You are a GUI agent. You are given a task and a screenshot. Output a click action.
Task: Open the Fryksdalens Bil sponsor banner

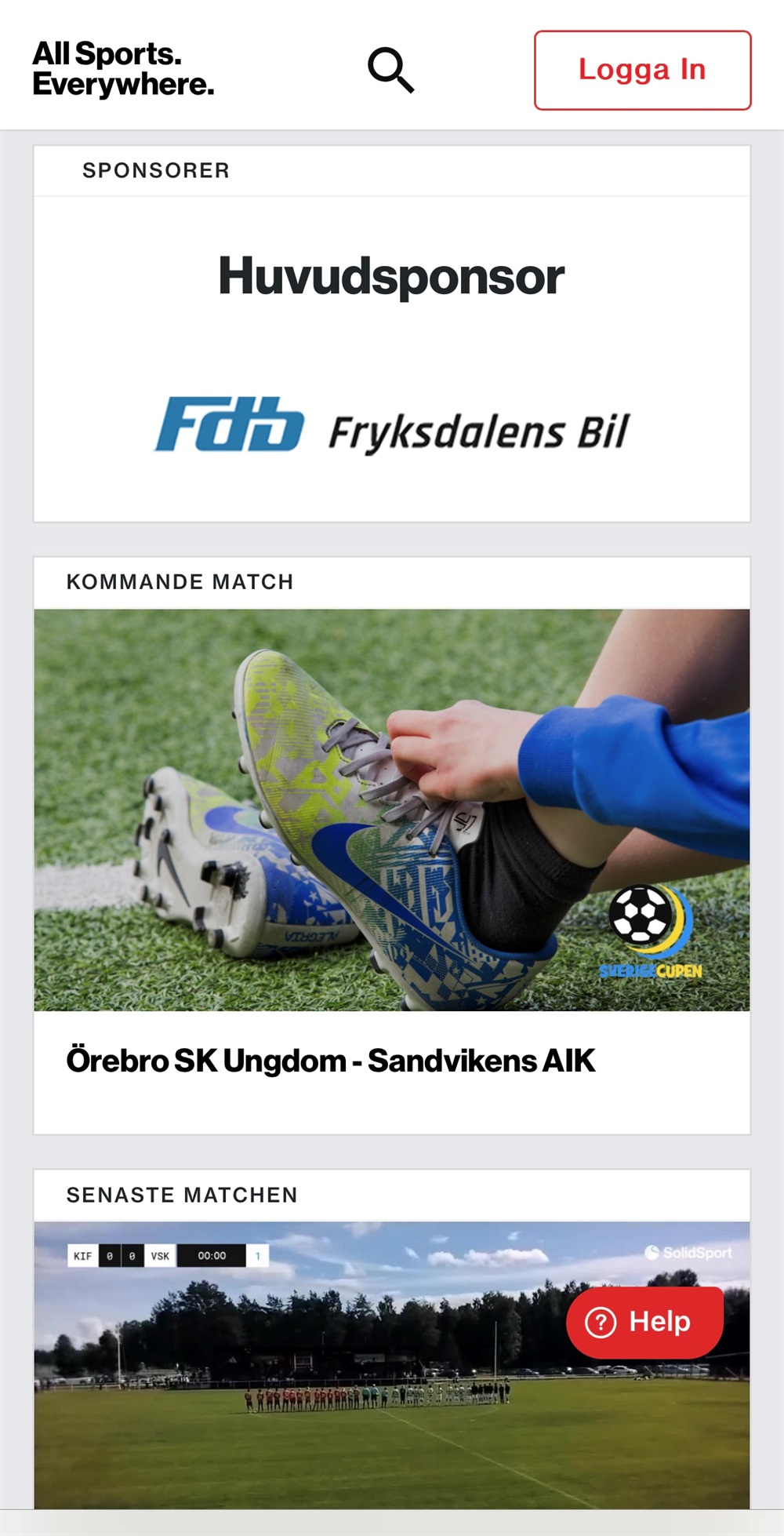tap(392, 427)
